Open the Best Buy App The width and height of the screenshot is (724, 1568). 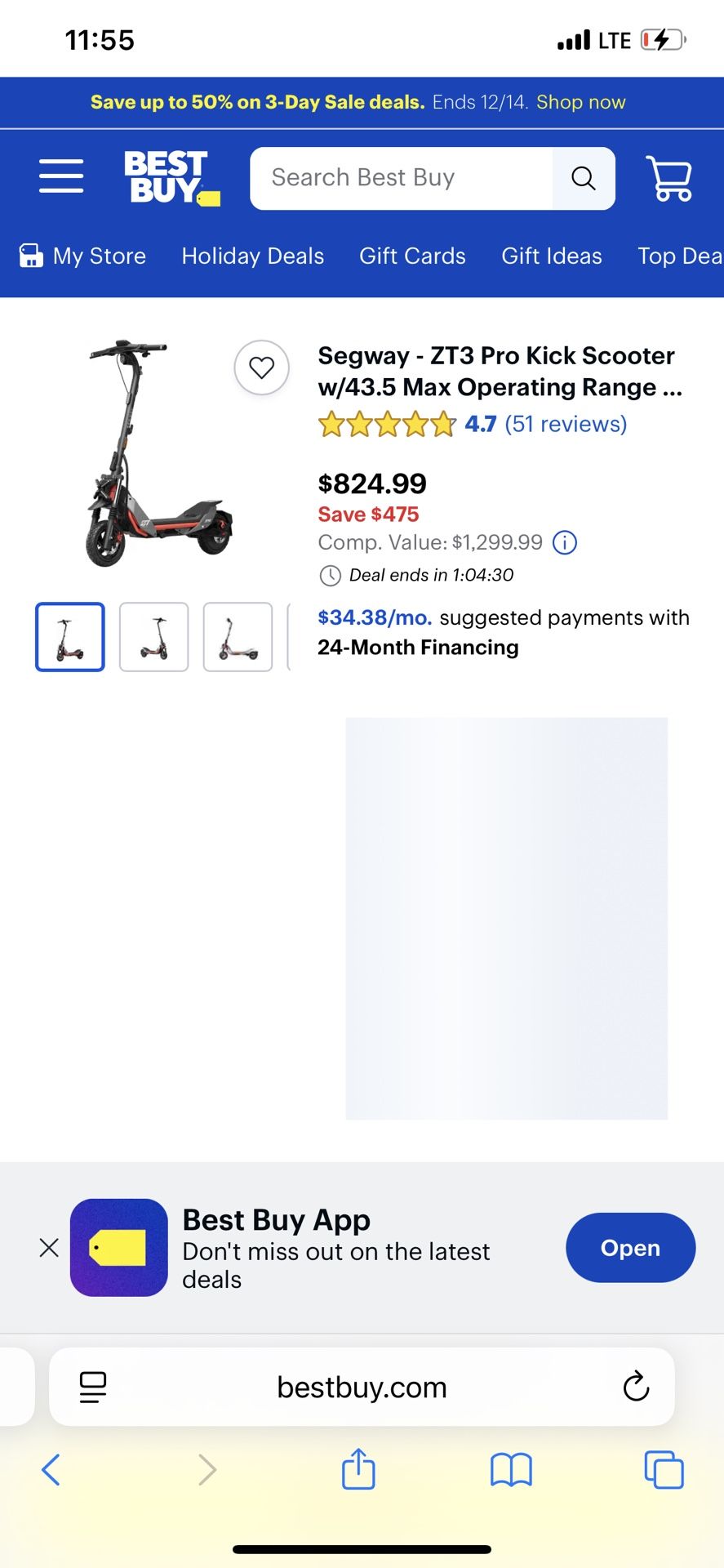[x=630, y=1247]
